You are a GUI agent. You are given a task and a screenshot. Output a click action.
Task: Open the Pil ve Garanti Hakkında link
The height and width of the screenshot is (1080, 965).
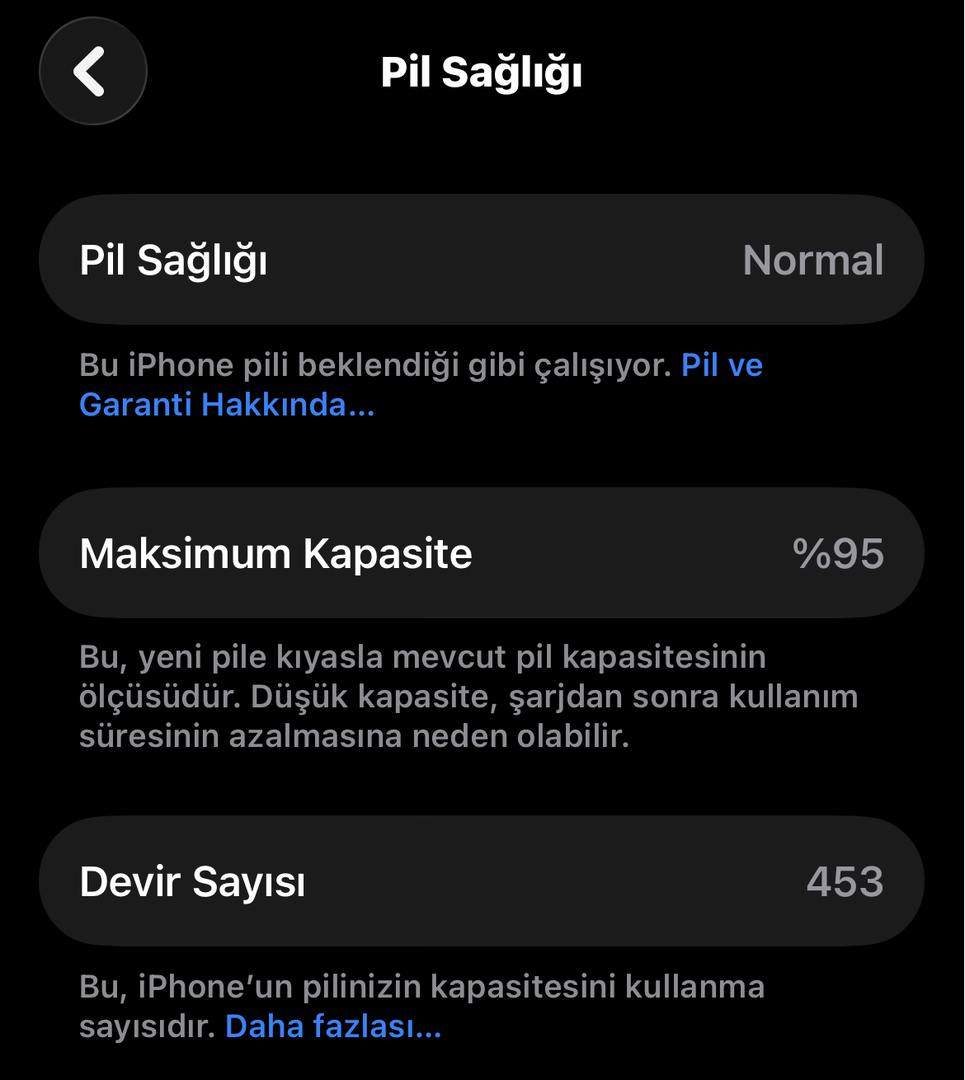tap(226, 405)
